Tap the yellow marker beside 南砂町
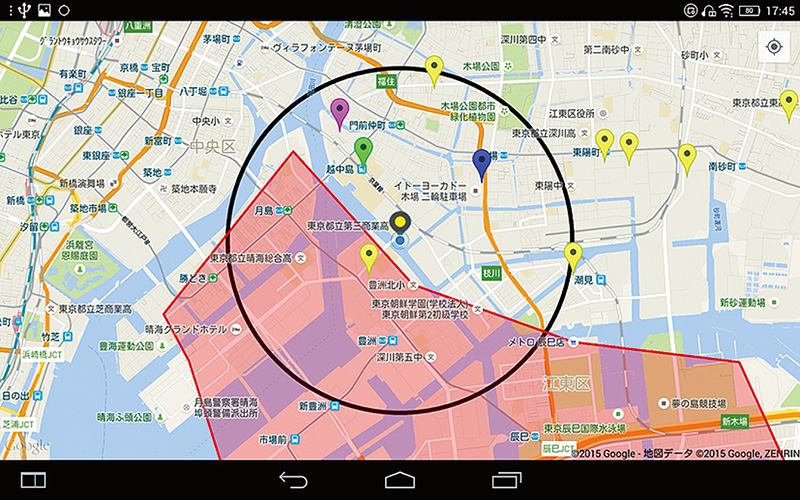 [687, 155]
